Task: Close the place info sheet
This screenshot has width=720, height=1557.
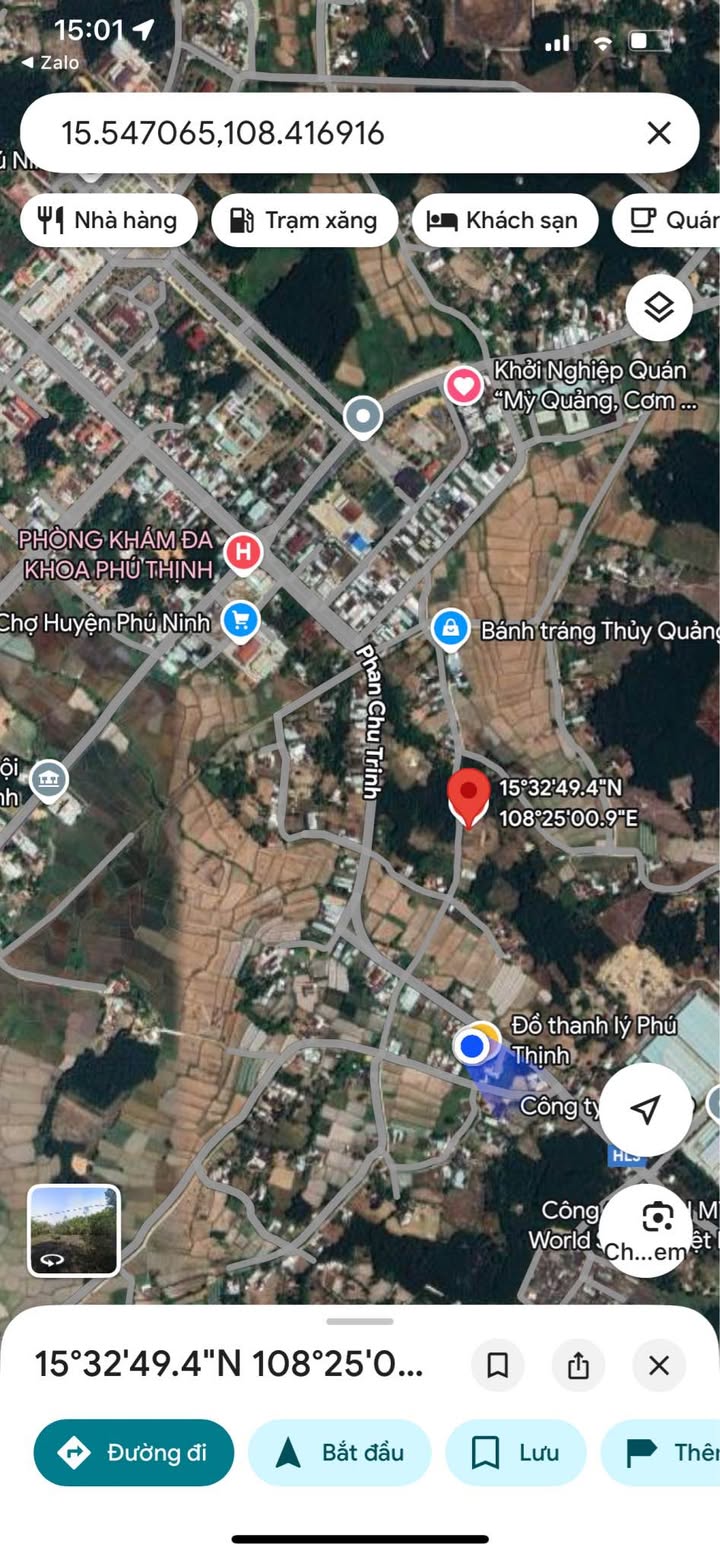Action: [658, 1365]
